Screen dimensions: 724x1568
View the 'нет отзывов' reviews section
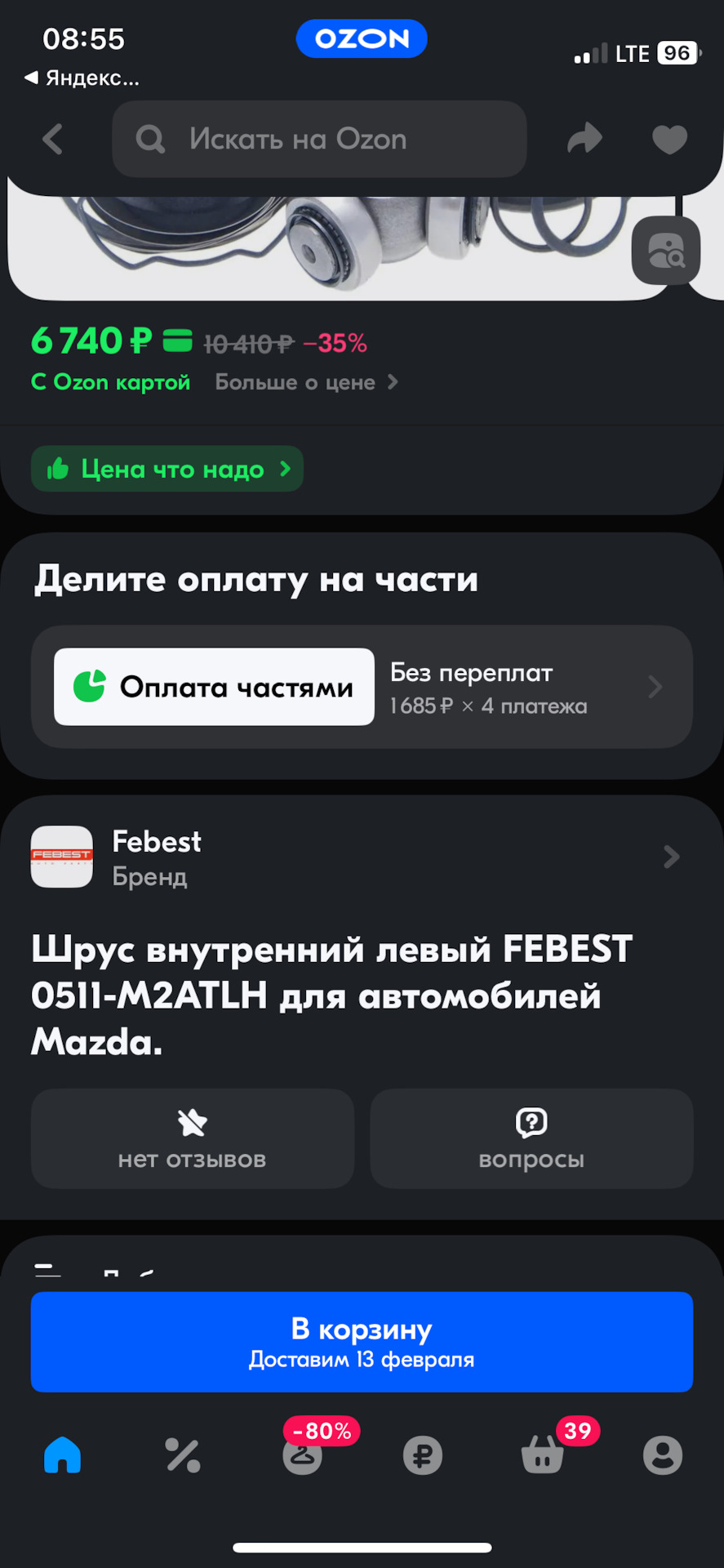pyautogui.click(x=193, y=1138)
